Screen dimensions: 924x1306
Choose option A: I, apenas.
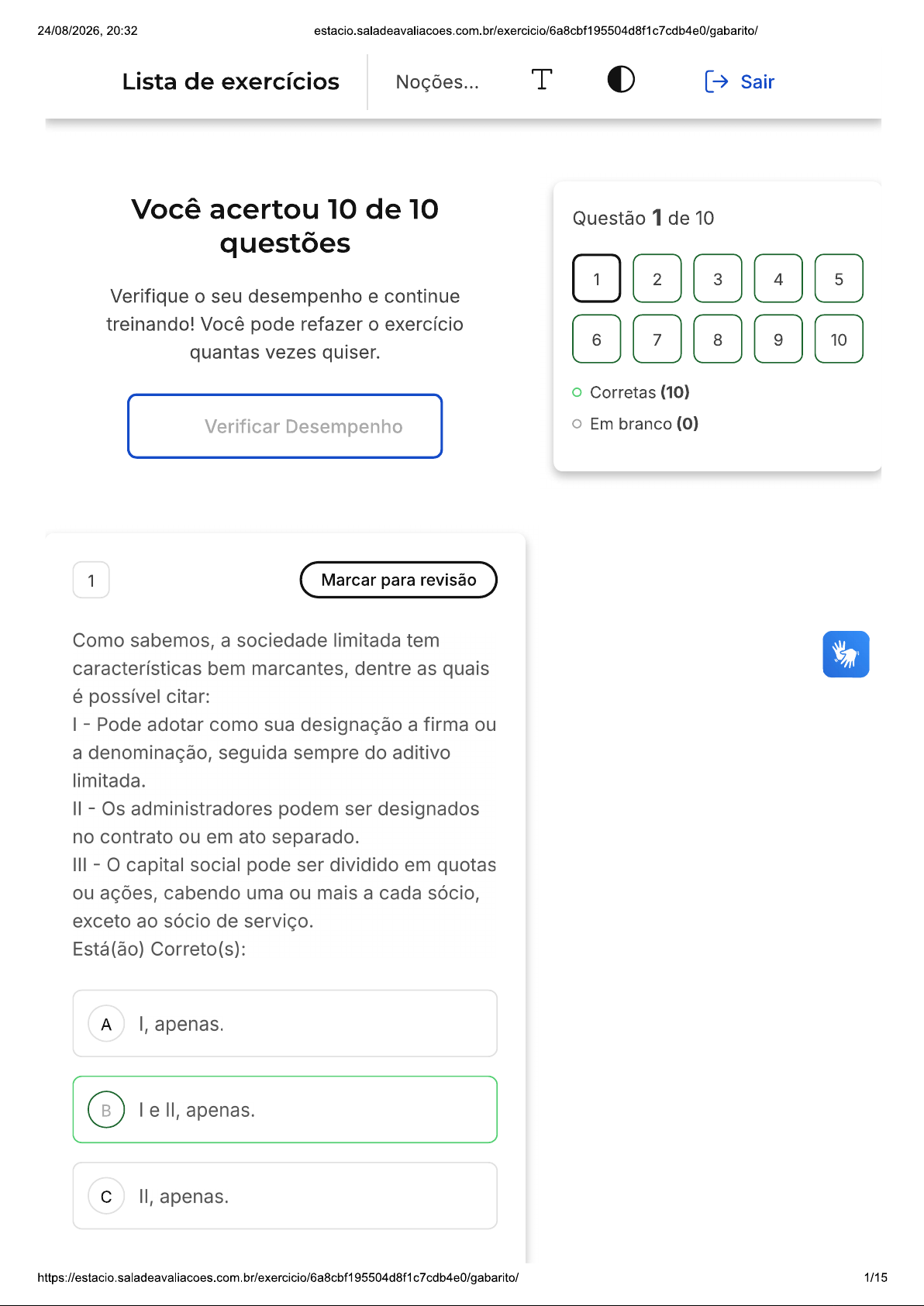[x=285, y=1023]
